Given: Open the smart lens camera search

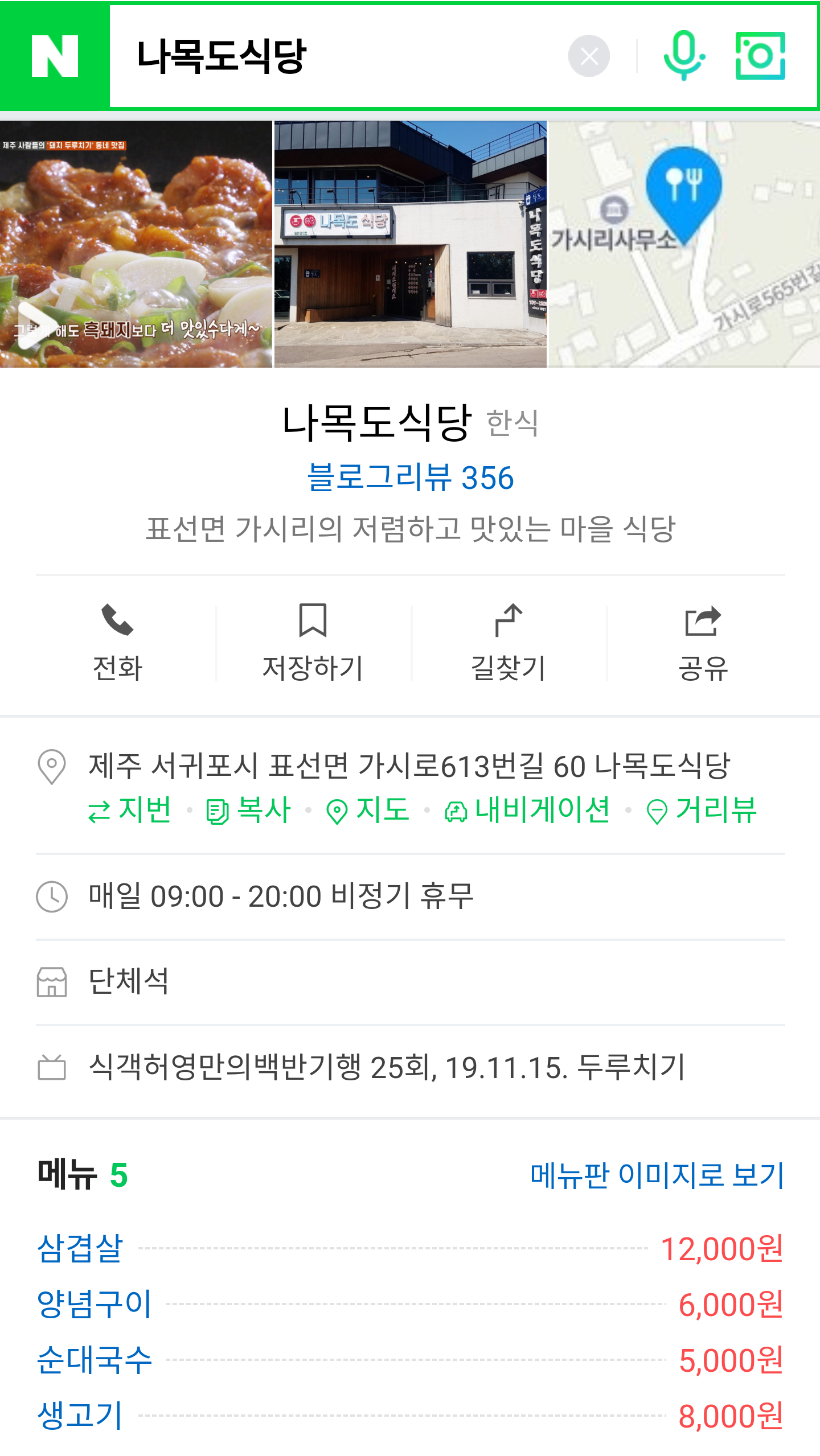Looking at the screenshot, I should tap(760, 56).
